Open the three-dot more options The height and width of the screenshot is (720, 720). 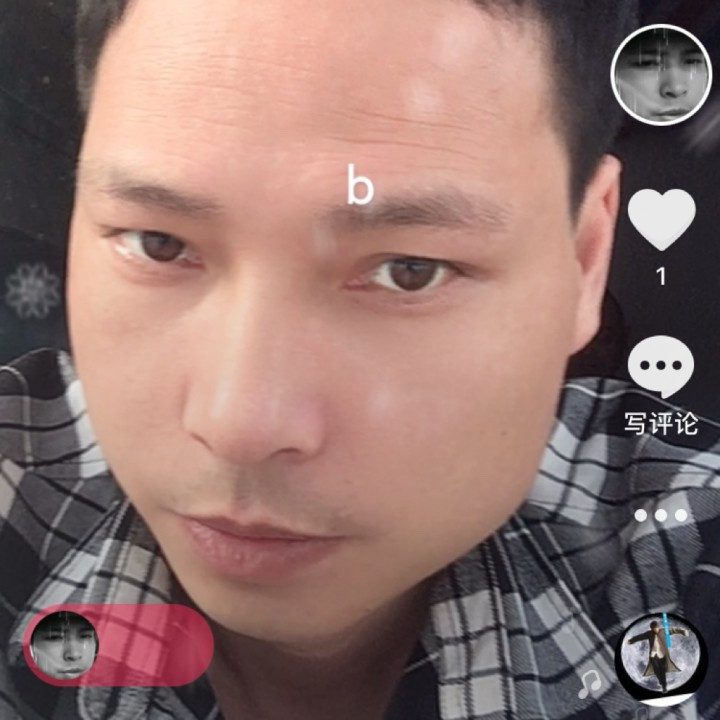coord(661,516)
